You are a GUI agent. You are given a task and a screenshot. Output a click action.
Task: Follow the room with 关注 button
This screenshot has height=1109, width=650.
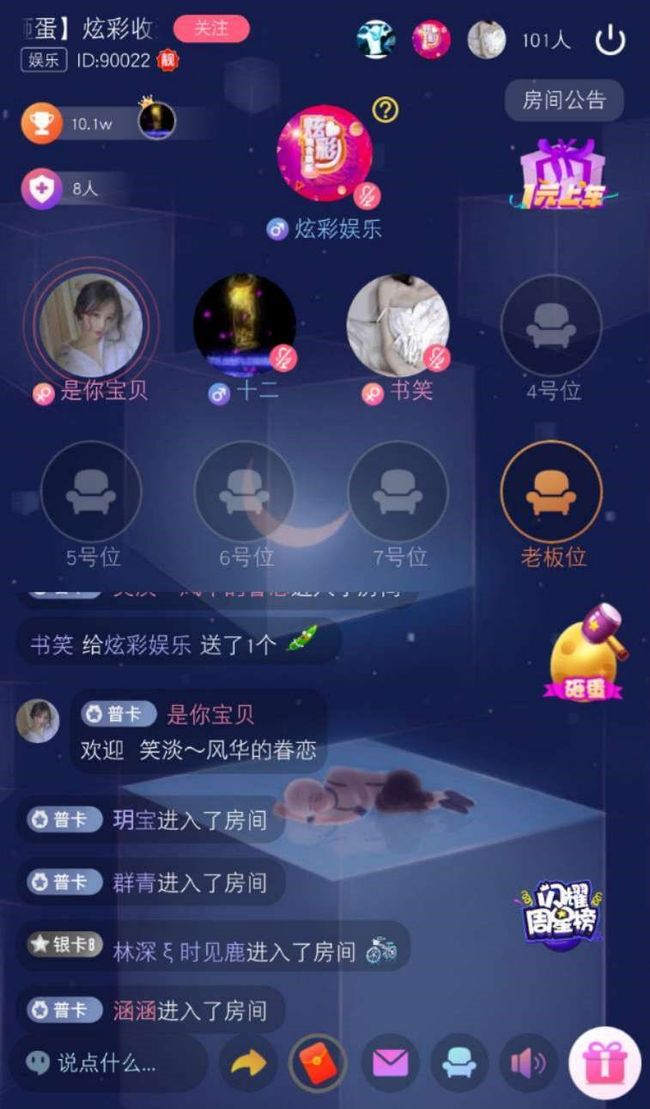[x=211, y=29]
